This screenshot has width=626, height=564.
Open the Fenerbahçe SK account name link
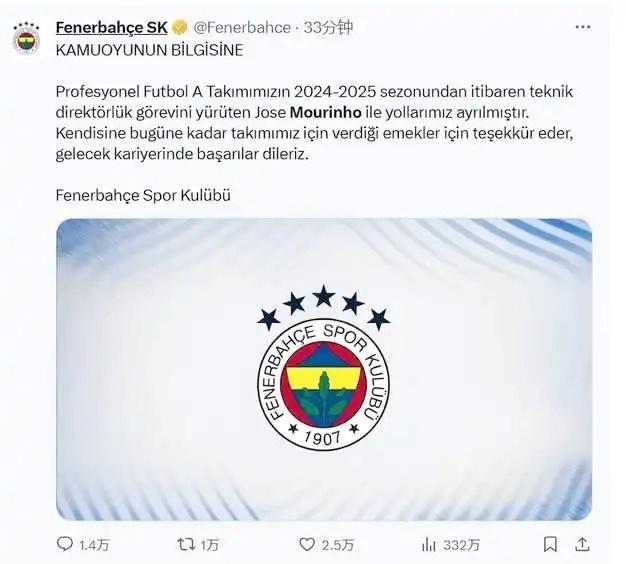point(111,27)
